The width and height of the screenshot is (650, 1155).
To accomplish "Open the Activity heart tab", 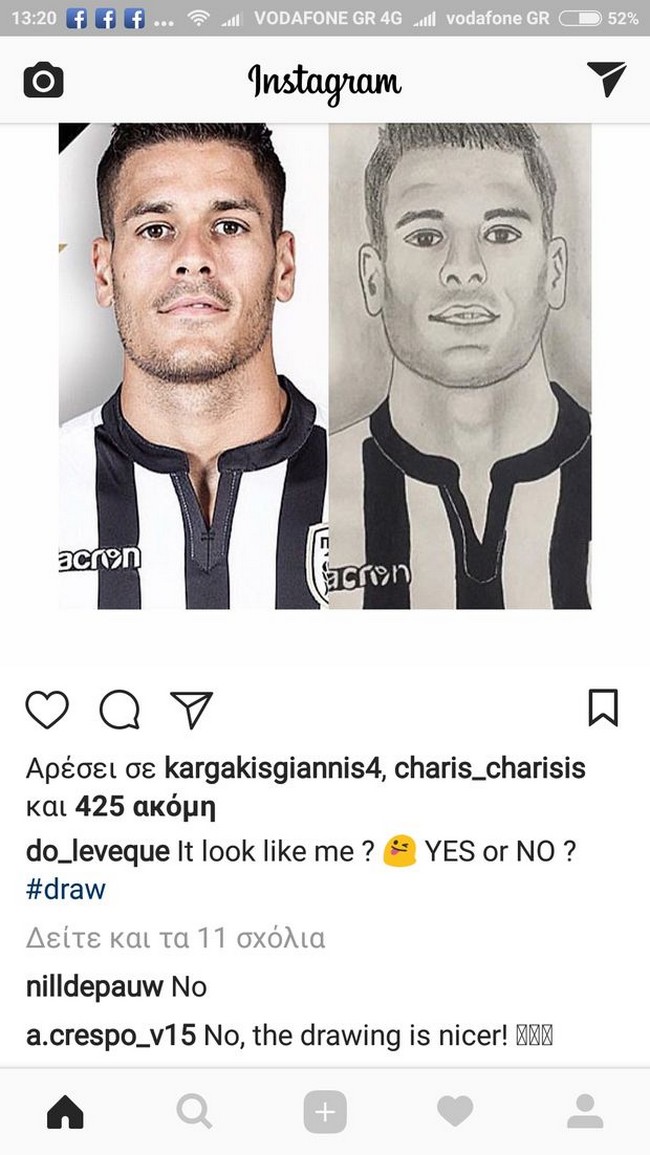I will [x=455, y=1110].
